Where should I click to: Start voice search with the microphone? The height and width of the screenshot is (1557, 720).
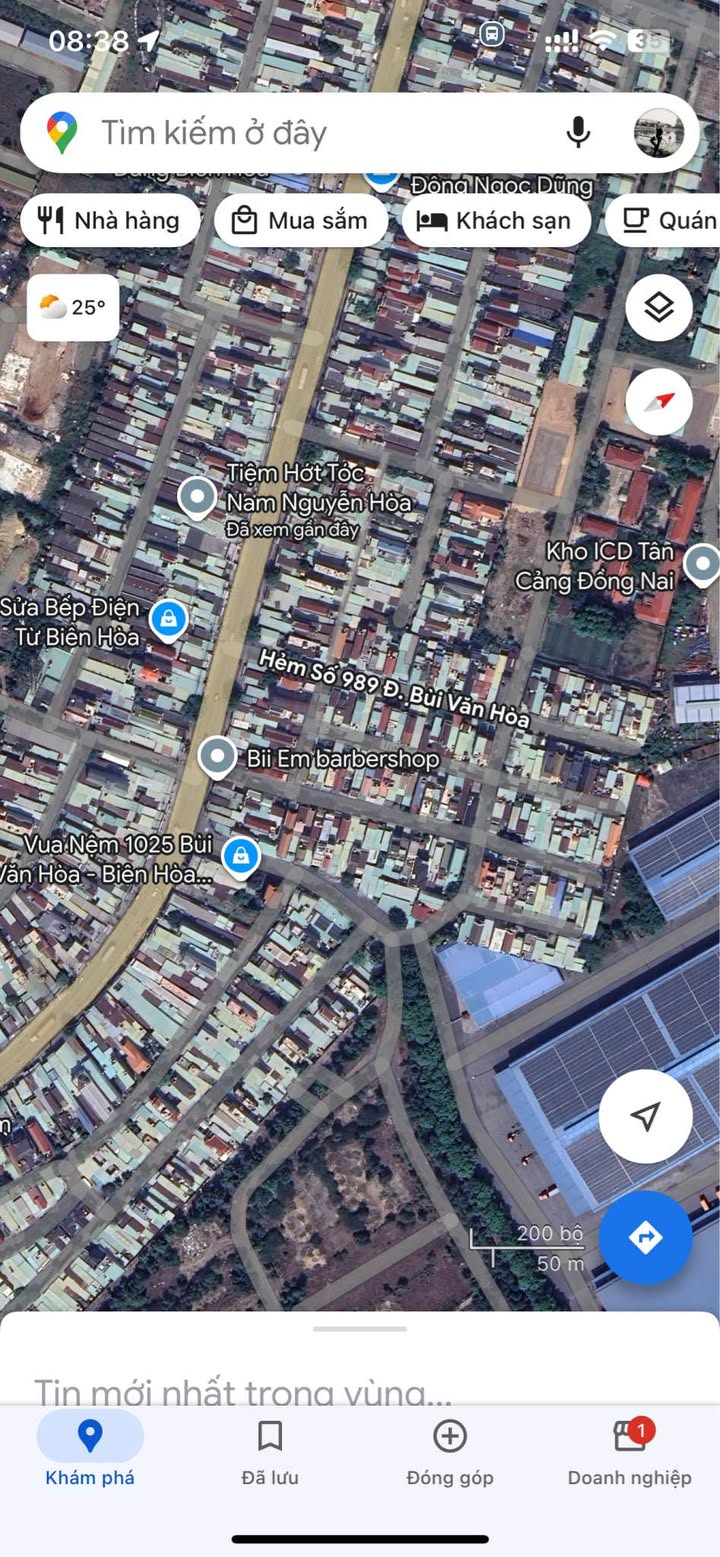577,132
